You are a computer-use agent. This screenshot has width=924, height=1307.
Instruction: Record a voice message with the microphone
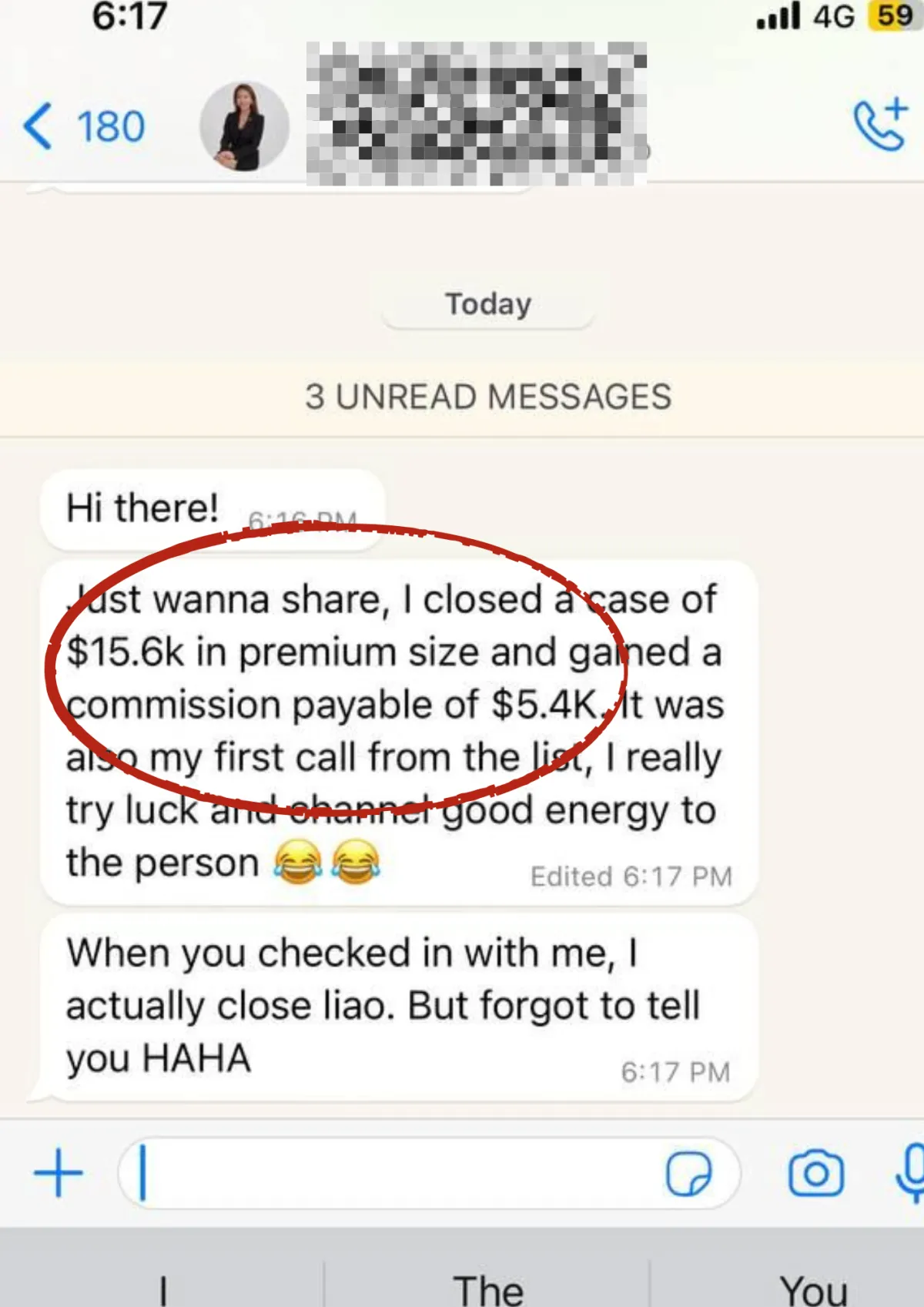[x=910, y=1173]
